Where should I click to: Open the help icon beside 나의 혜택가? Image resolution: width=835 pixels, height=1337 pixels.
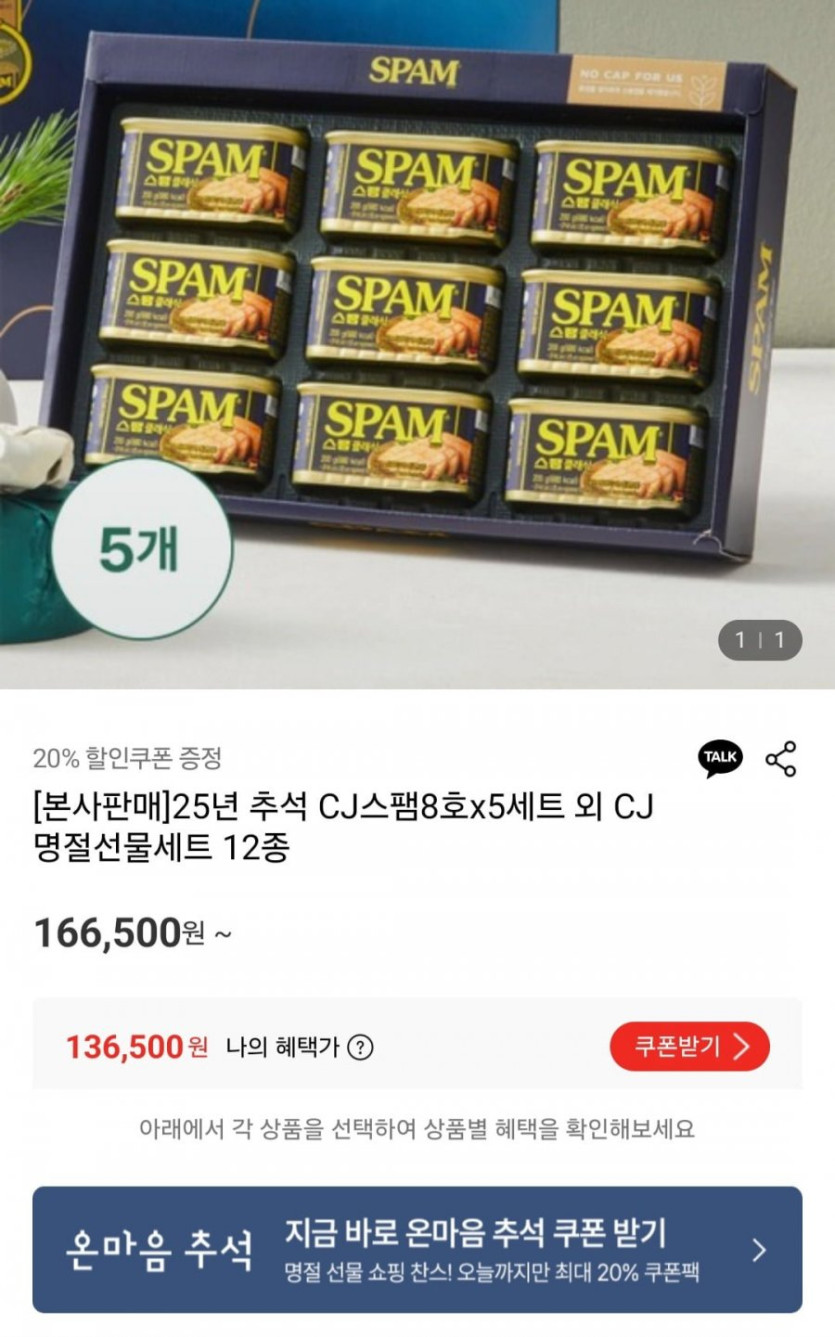[360, 1047]
